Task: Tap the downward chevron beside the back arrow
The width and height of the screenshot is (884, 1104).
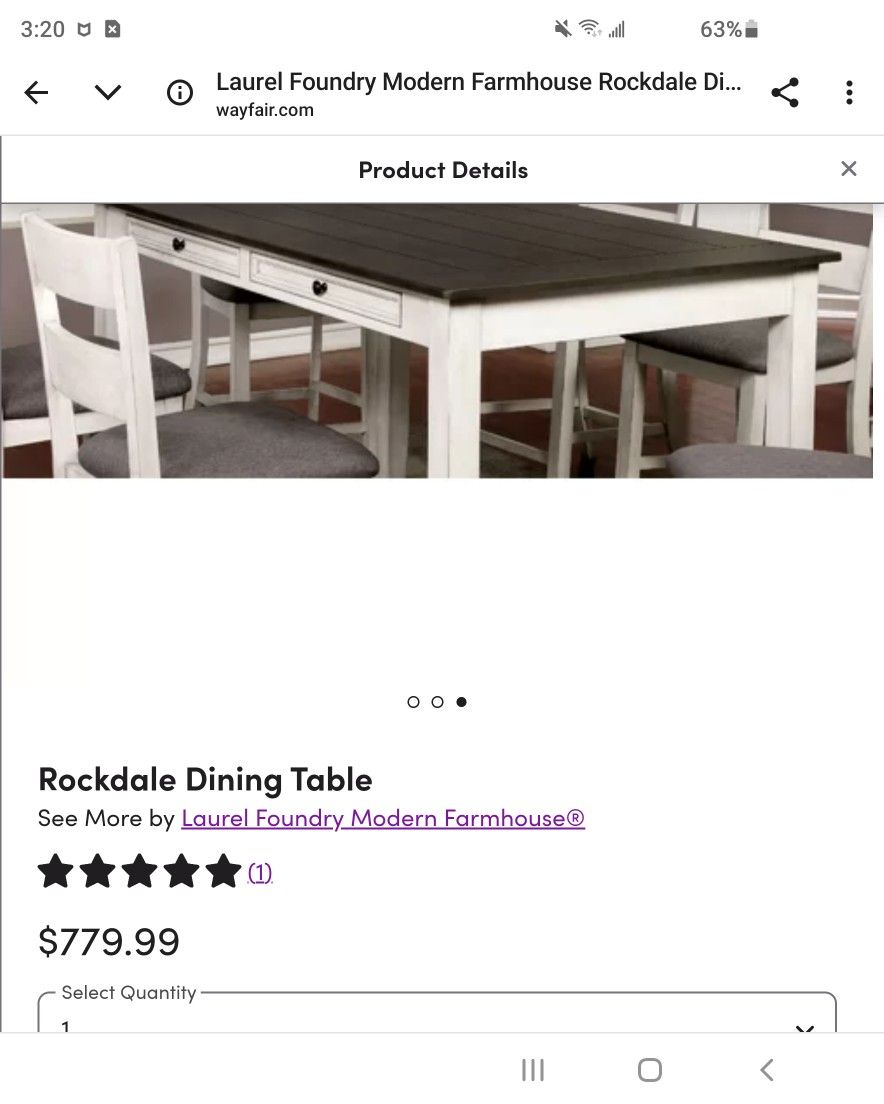Action: click(107, 92)
